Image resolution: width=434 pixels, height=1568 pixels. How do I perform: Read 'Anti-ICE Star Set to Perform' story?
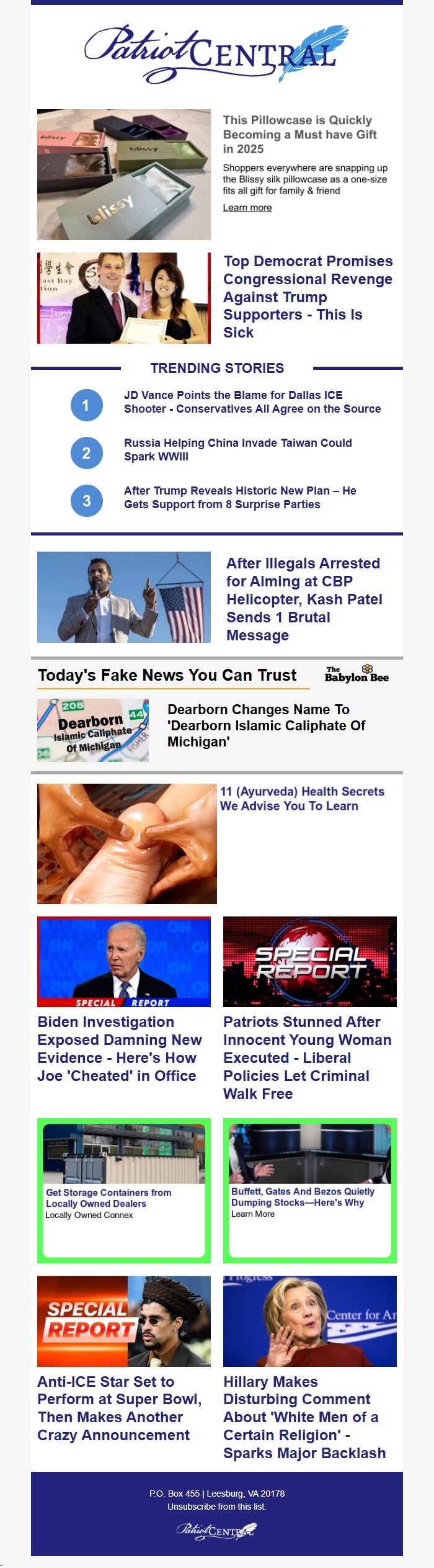coord(119,1409)
